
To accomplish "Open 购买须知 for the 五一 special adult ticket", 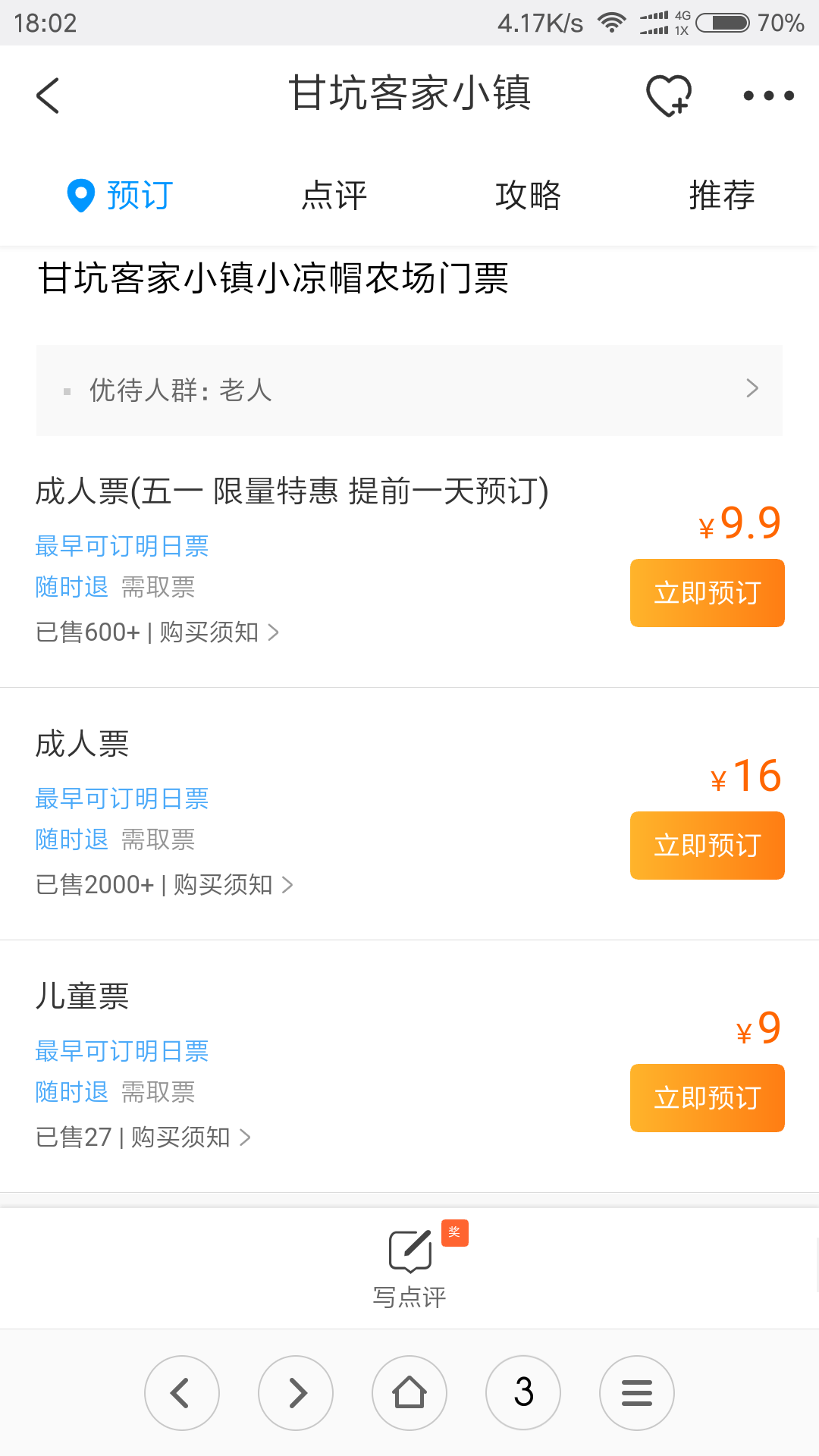I will coord(219,632).
